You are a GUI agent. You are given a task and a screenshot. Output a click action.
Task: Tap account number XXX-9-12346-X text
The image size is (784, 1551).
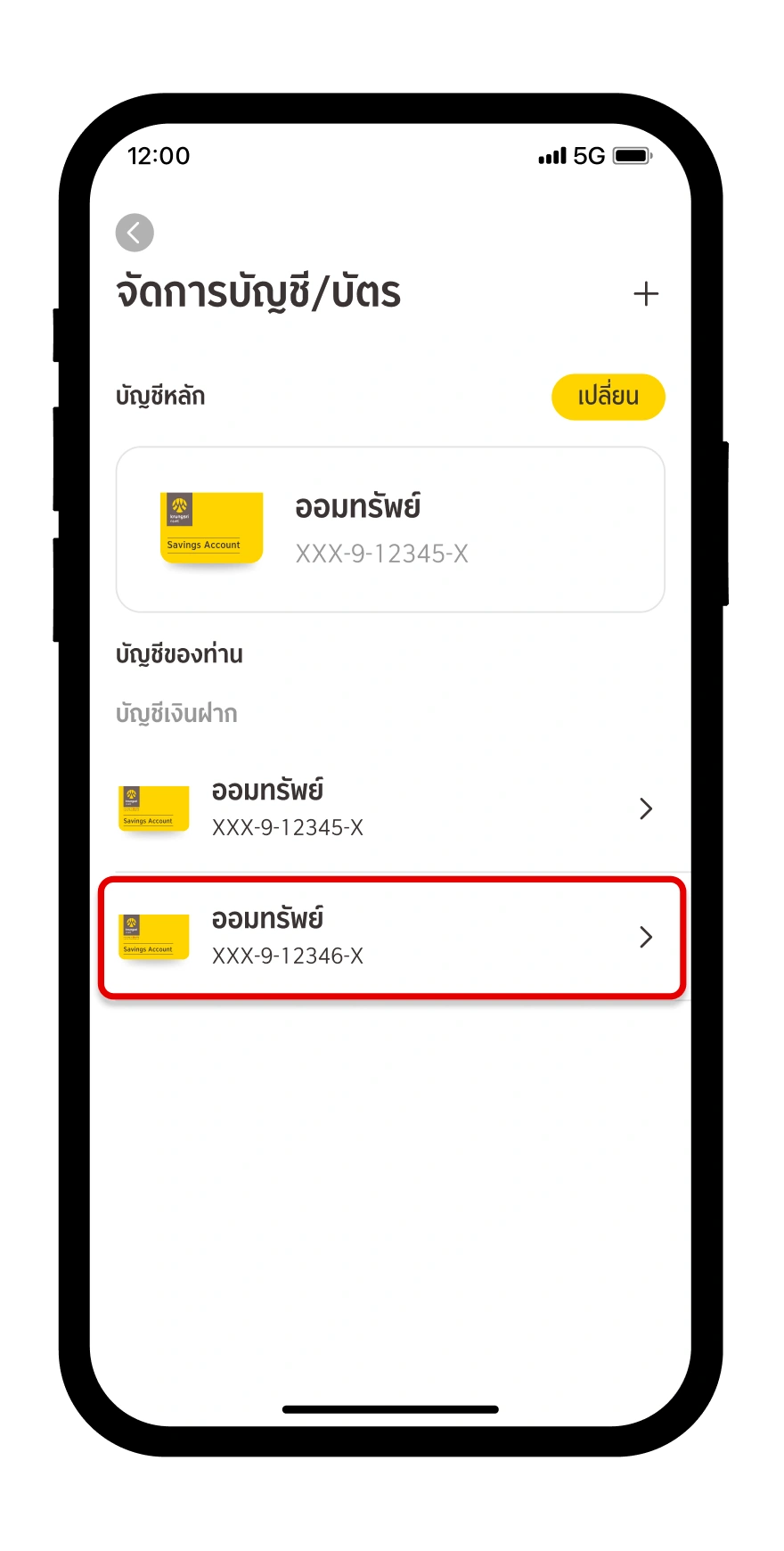click(287, 956)
